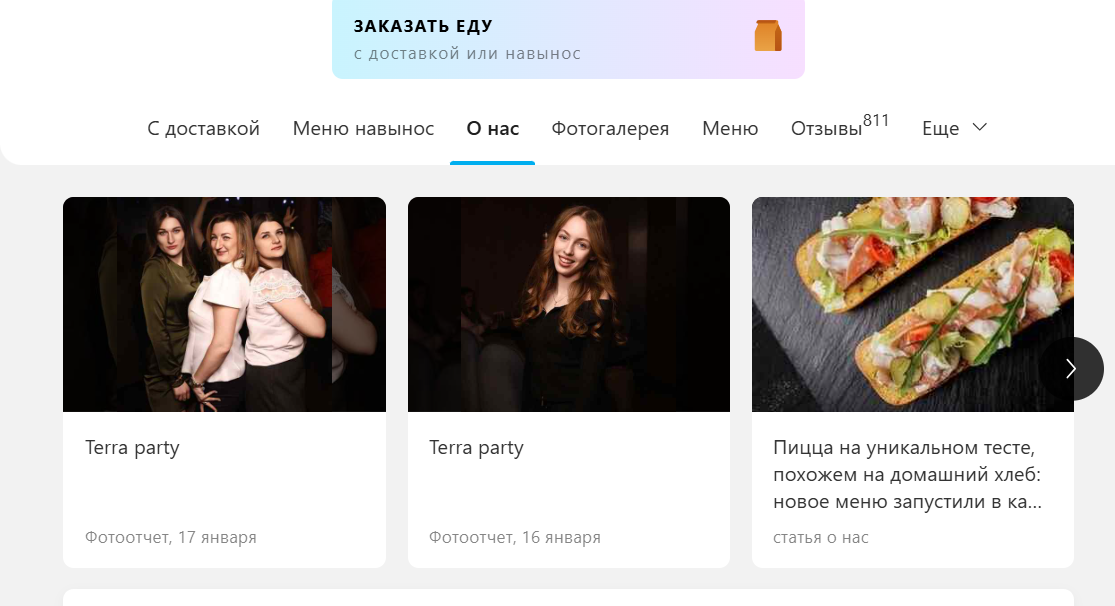Switch to the С доставкой tab
Viewport: 1115px width, 606px height.
(203, 128)
